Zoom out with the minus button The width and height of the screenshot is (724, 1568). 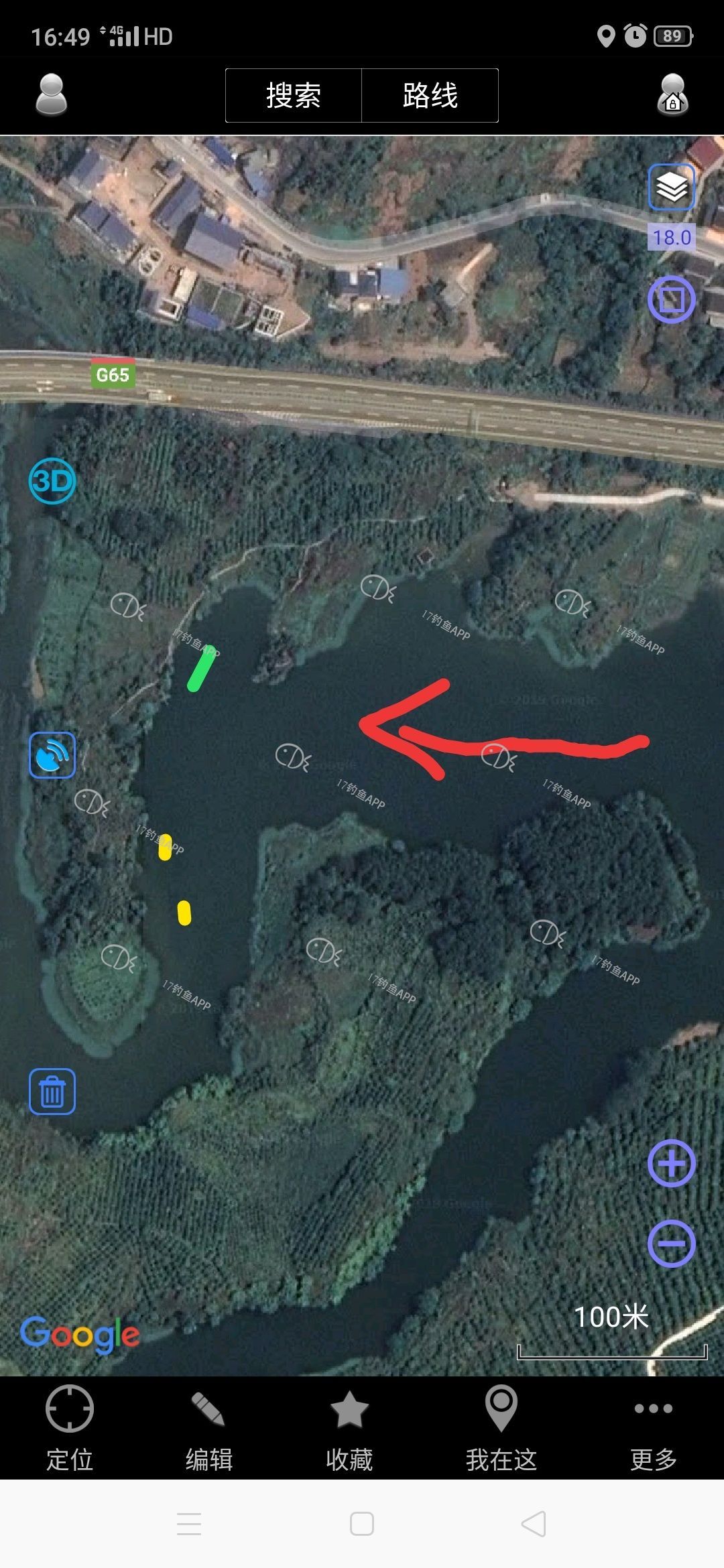tap(671, 1244)
